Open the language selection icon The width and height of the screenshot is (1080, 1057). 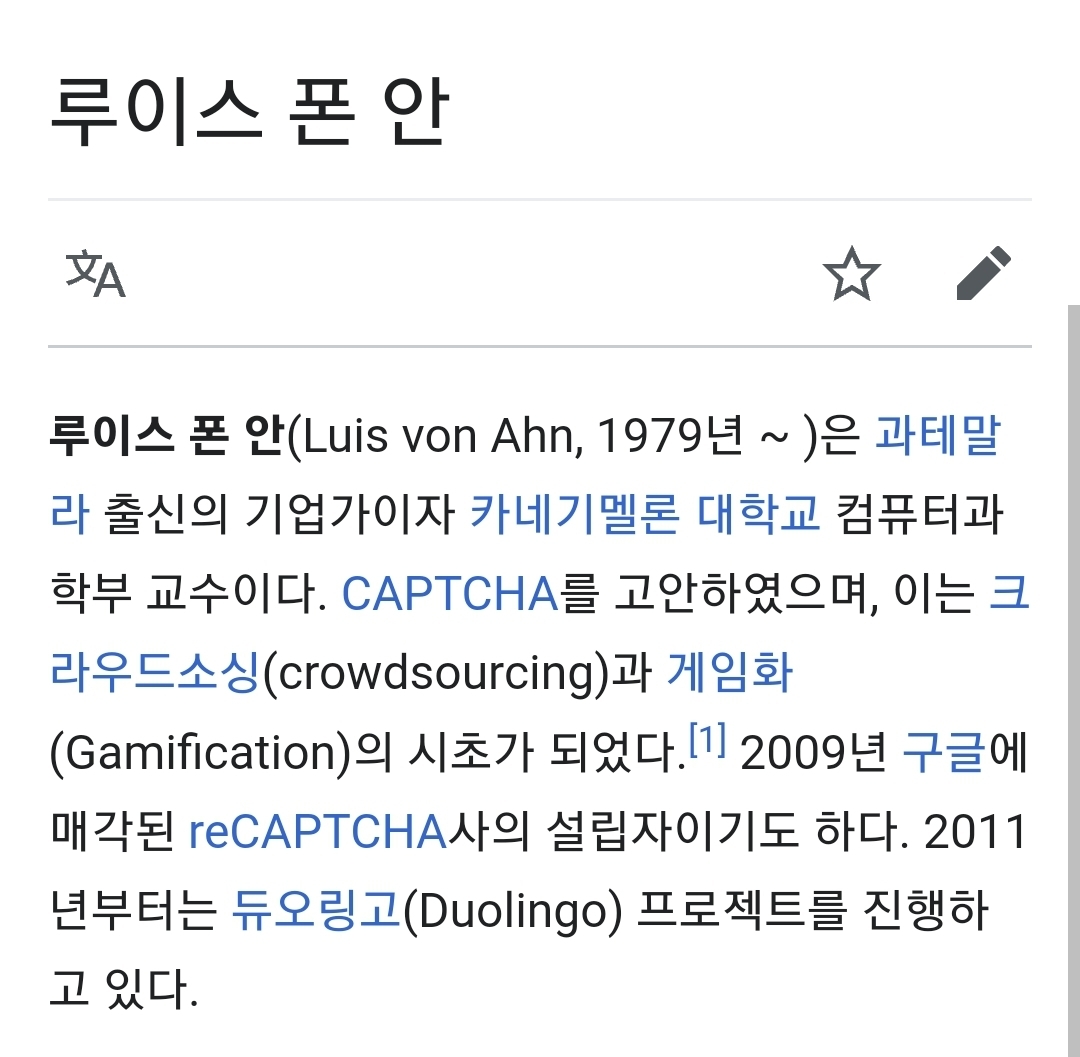[x=95, y=273]
